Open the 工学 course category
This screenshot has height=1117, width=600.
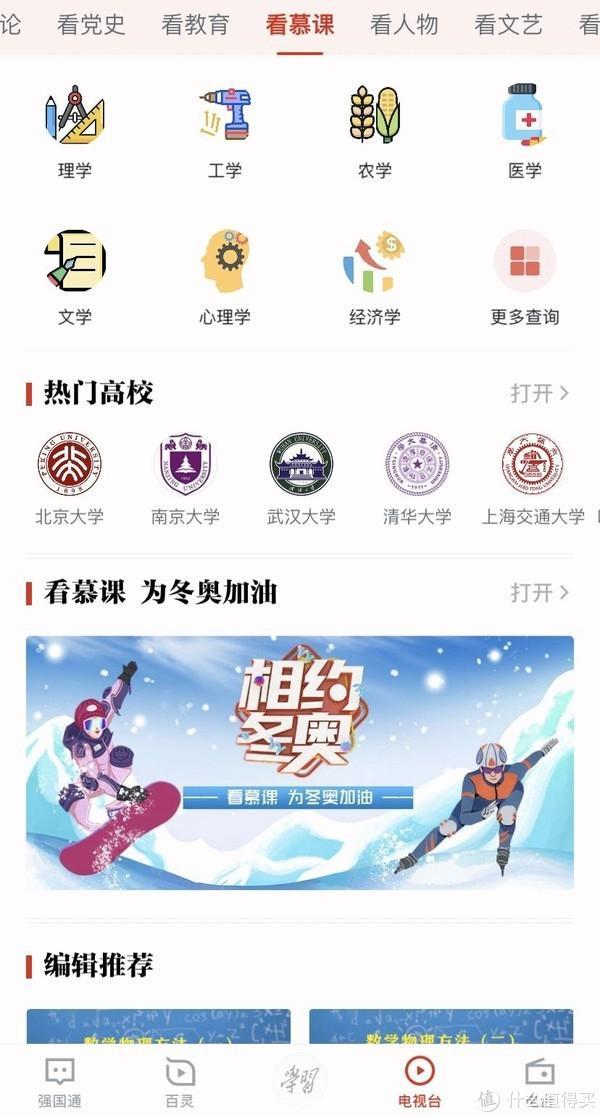coord(225,133)
